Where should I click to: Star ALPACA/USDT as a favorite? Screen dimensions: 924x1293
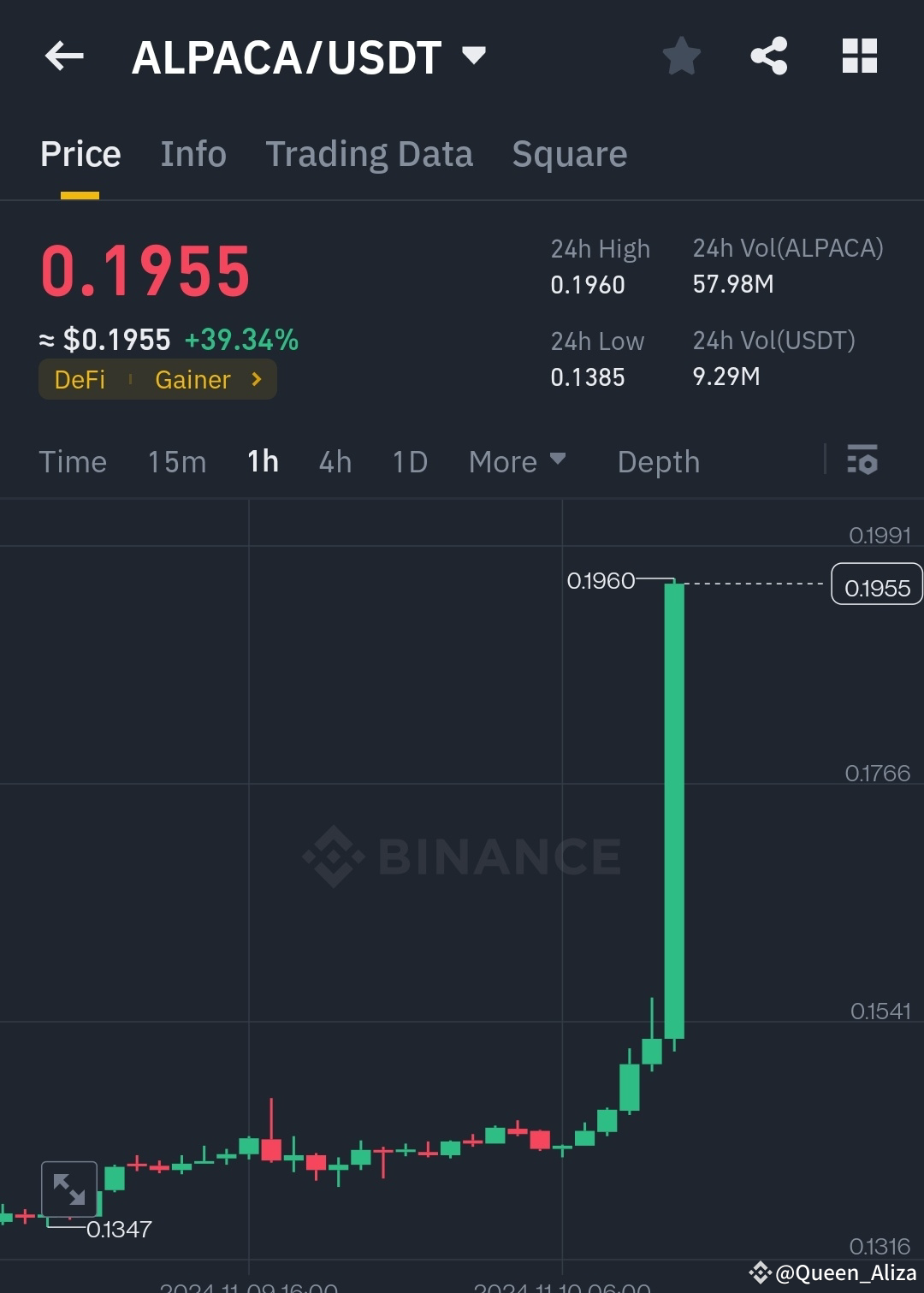(x=681, y=55)
